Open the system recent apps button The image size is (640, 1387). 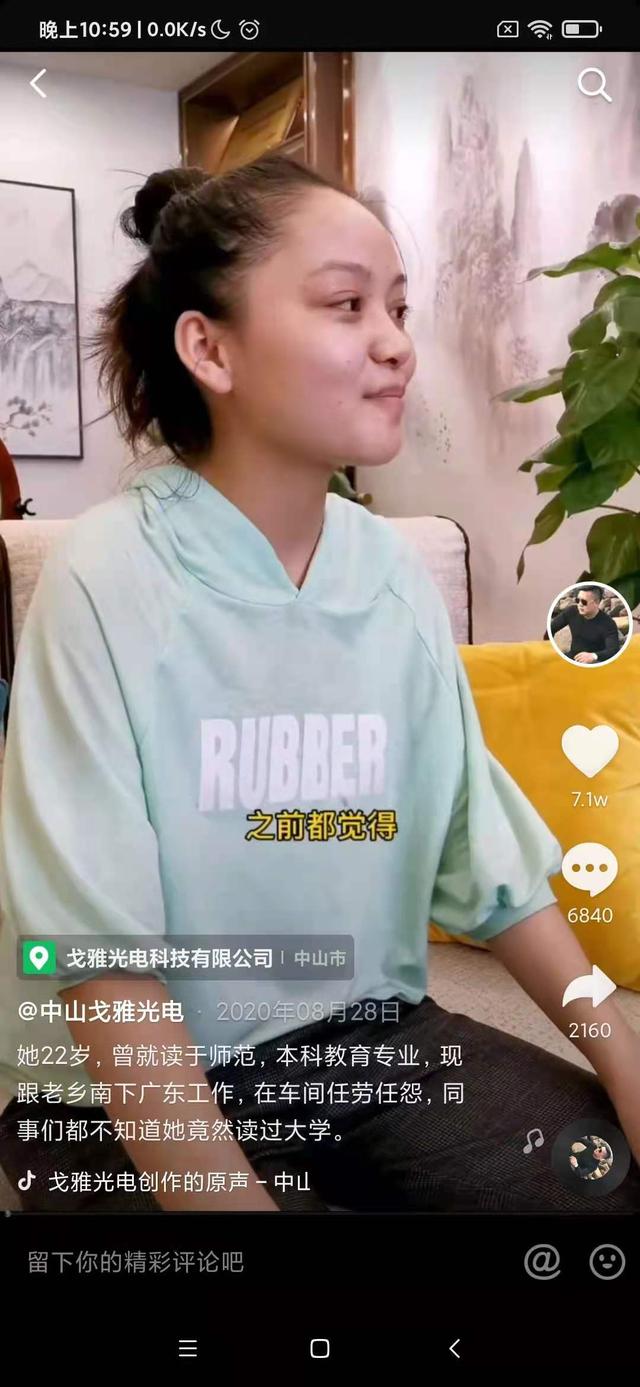pos(187,1348)
